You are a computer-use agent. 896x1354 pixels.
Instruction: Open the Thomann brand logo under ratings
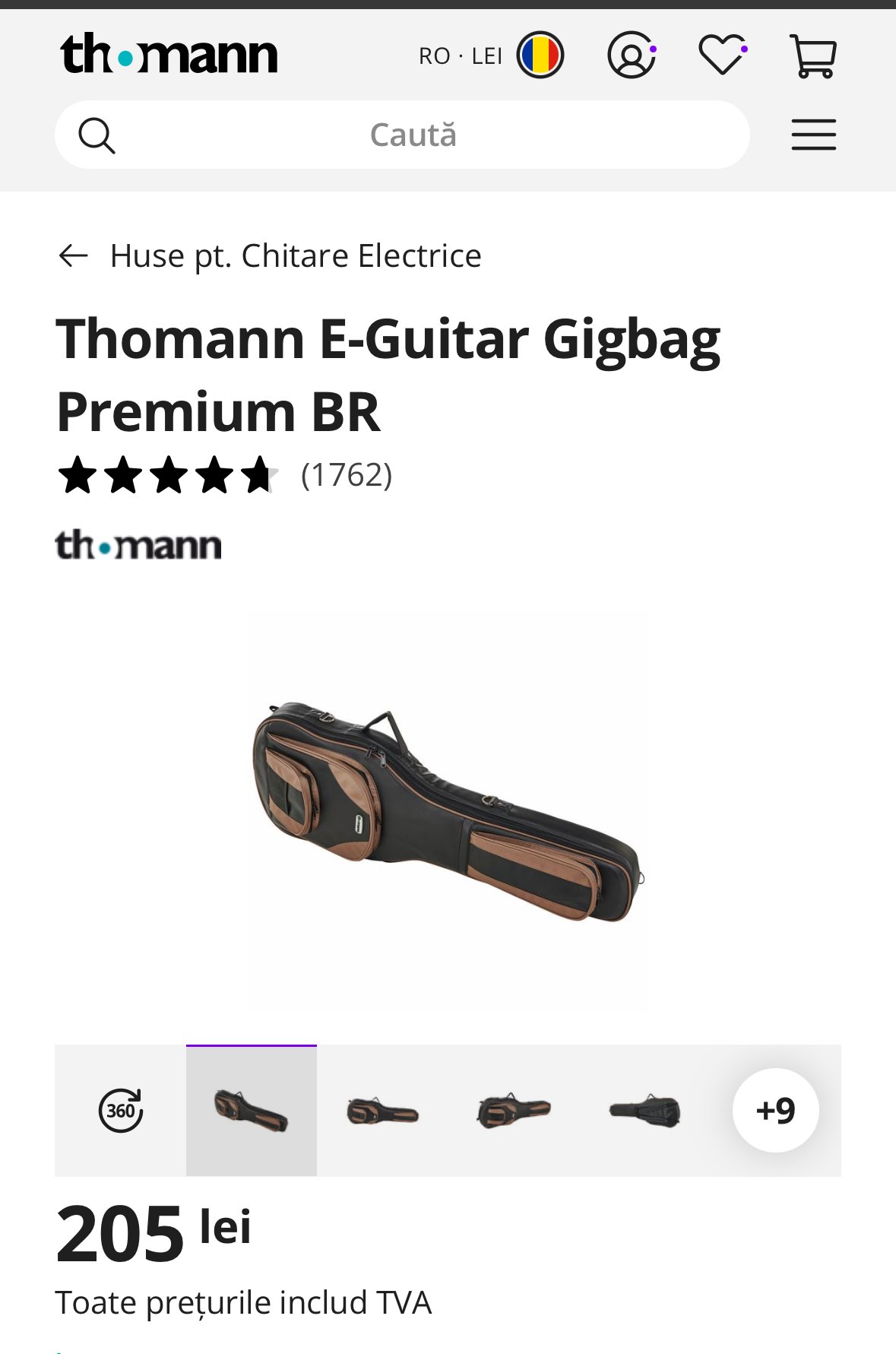(x=138, y=545)
